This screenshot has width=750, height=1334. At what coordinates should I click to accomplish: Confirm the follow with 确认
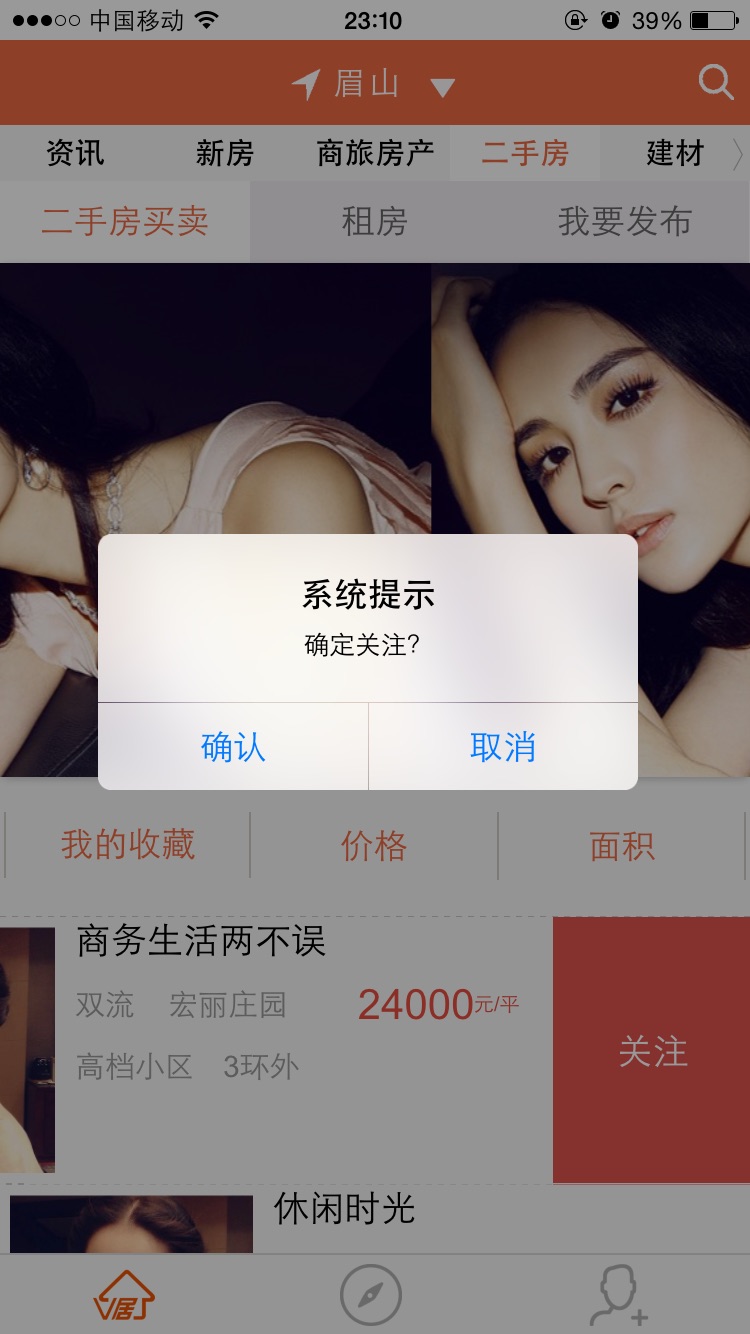point(233,747)
